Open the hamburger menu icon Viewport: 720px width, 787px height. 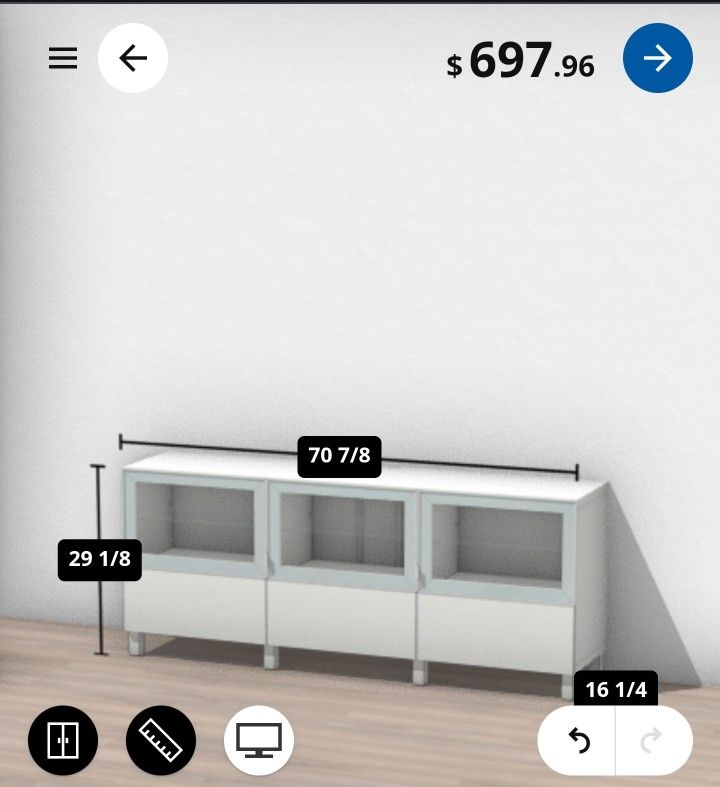pos(63,57)
